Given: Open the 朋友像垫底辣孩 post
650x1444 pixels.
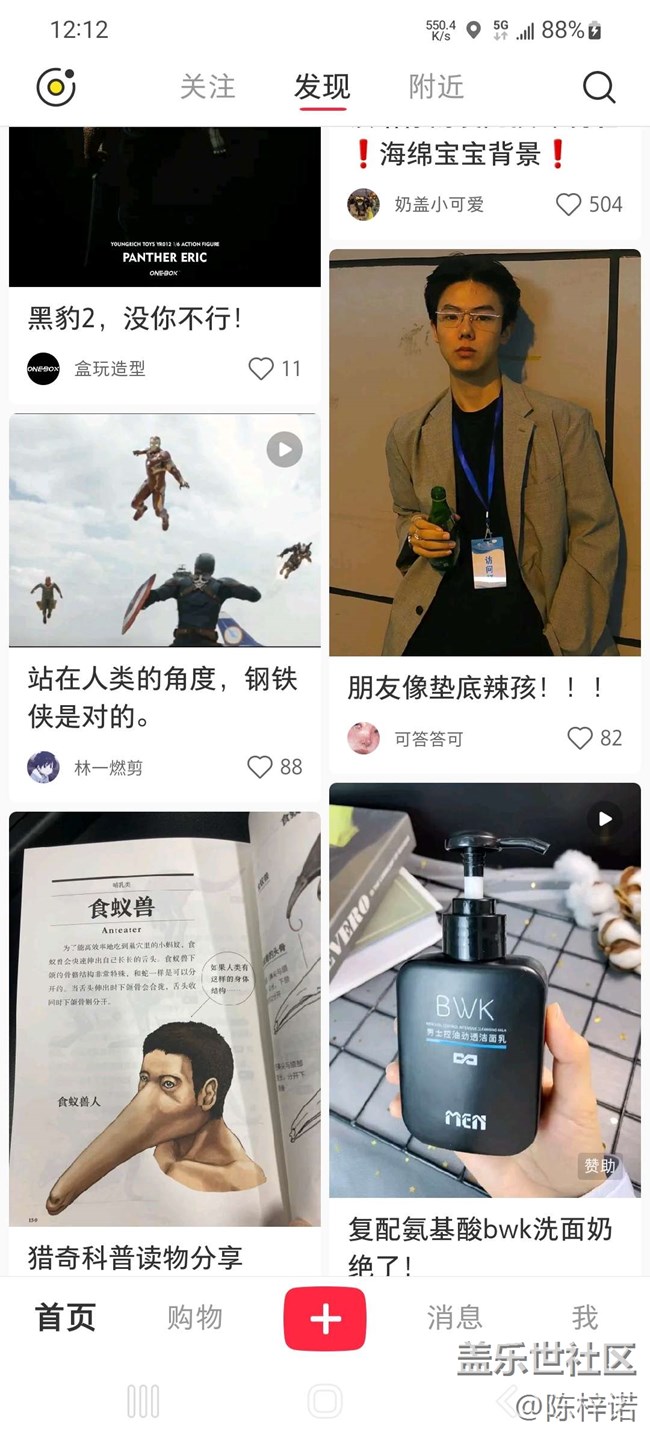Looking at the screenshot, I should [x=485, y=453].
